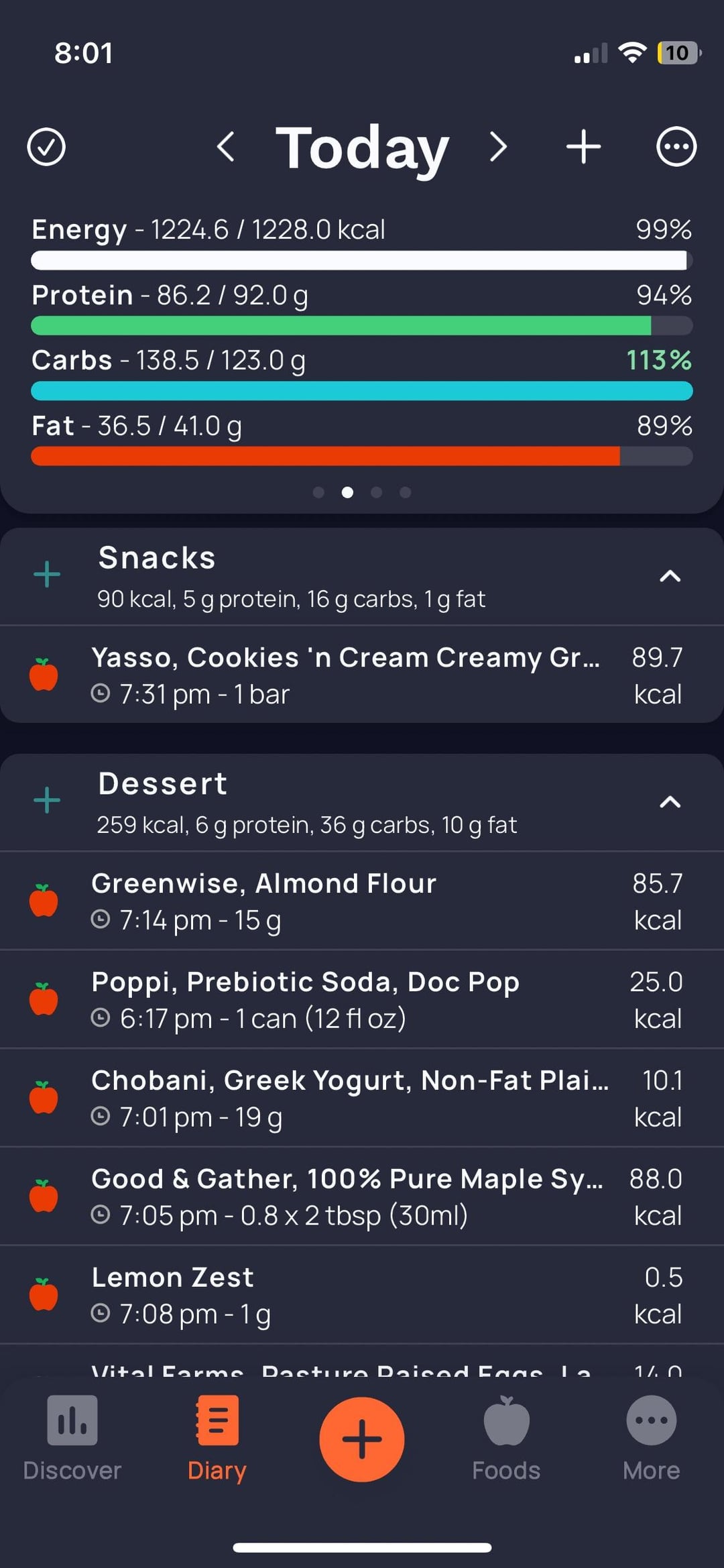Collapse the Dessert section
This screenshot has height=1568, width=724.
click(x=670, y=802)
